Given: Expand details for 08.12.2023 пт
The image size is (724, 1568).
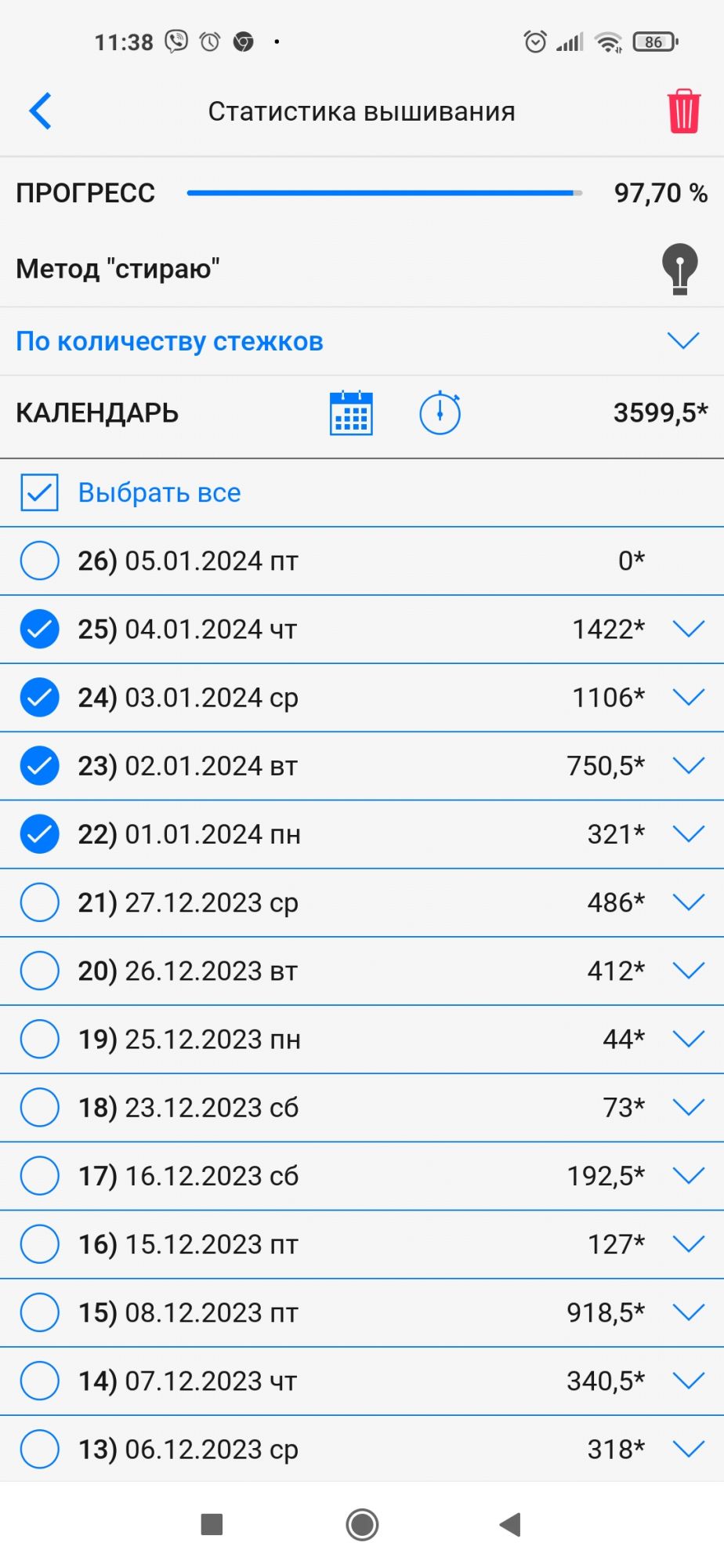Looking at the screenshot, I should [688, 1312].
